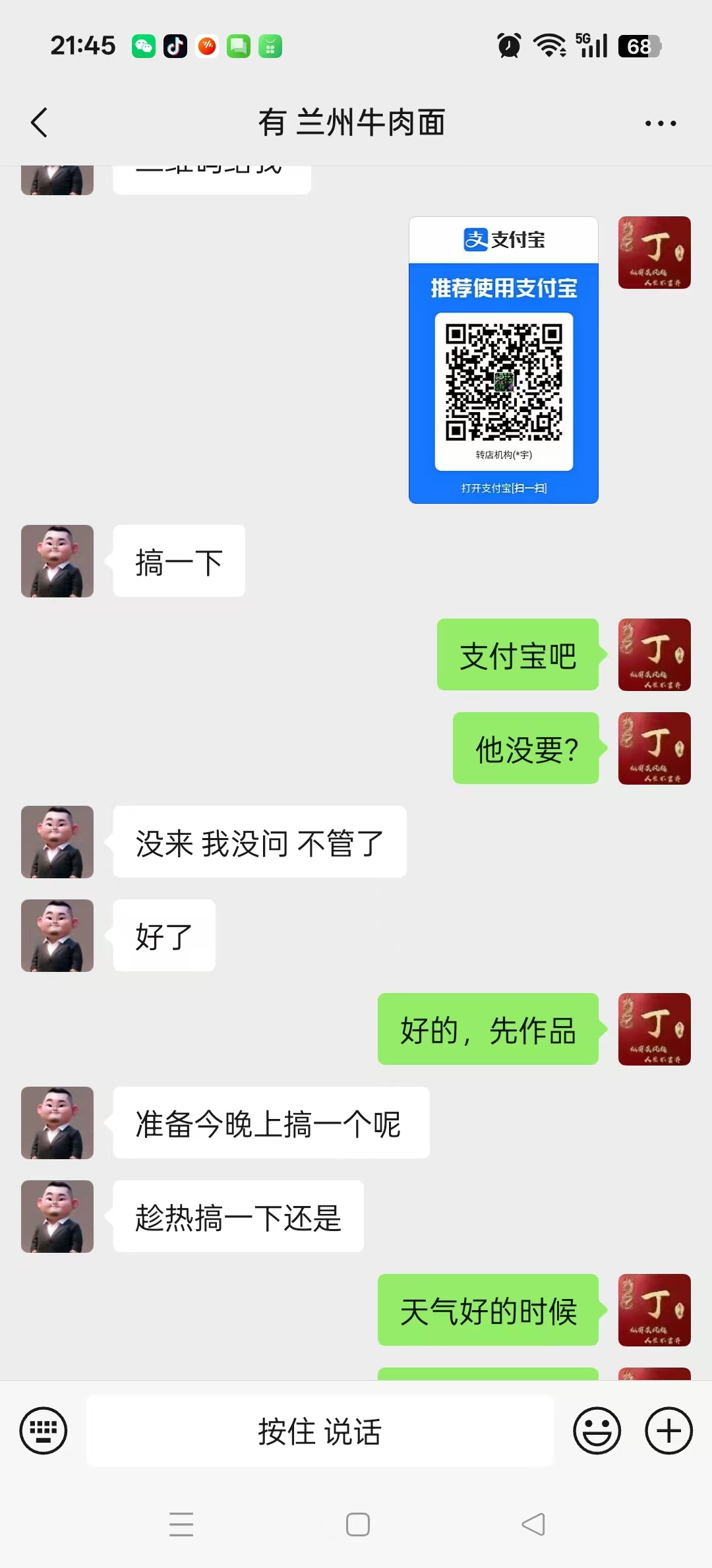712x1568 pixels.
Task: Tap the battery indicator showing 68
Action: click(638, 45)
